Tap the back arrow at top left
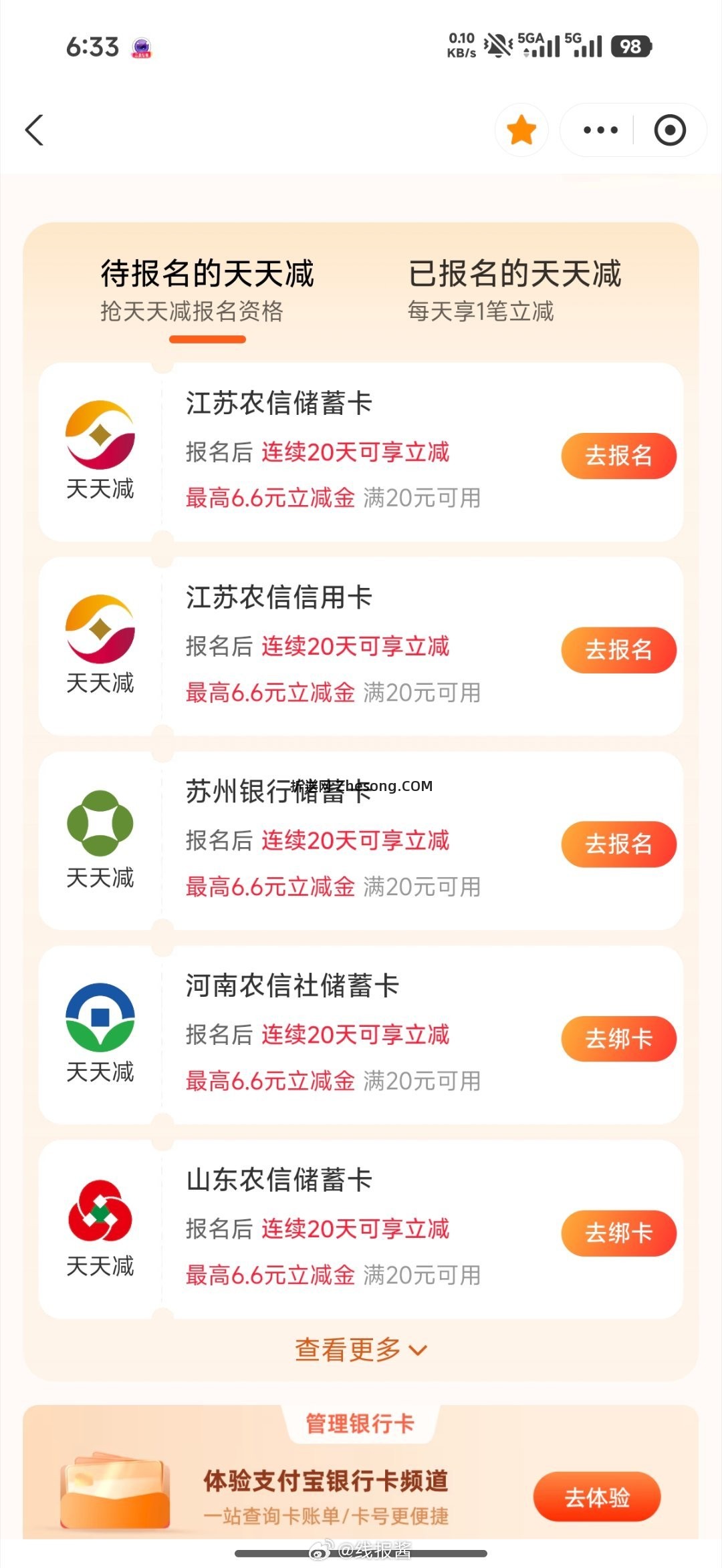The width and height of the screenshot is (722, 1568). [x=35, y=130]
